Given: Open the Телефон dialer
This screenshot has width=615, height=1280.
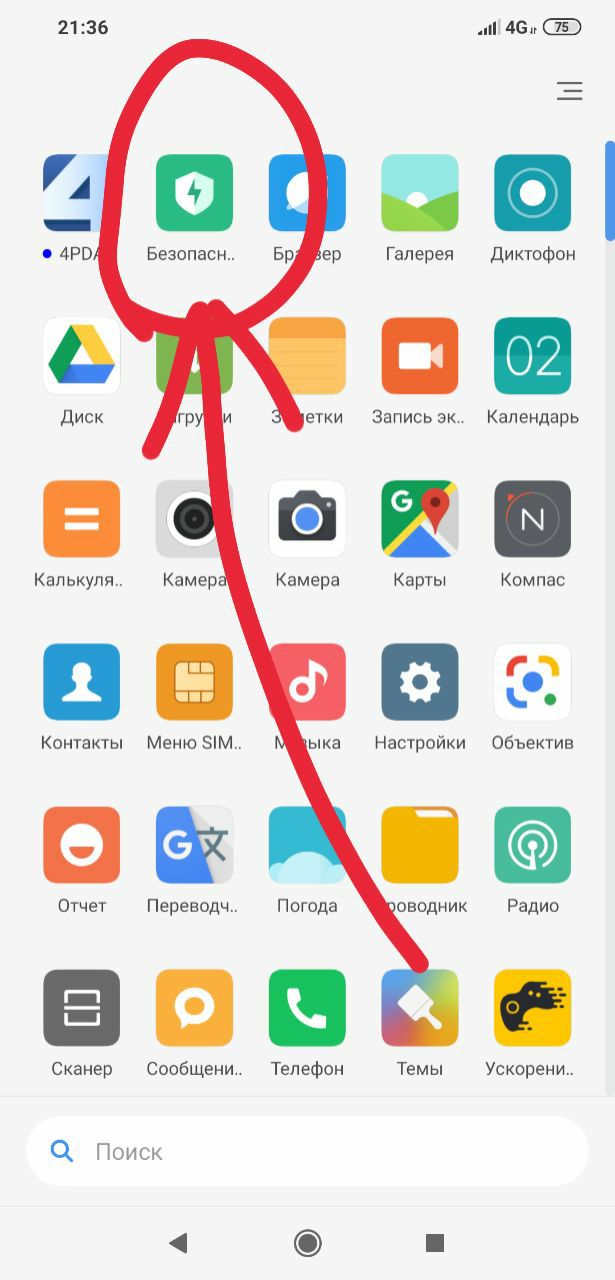Looking at the screenshot, I should click(x=307, y=1008).
